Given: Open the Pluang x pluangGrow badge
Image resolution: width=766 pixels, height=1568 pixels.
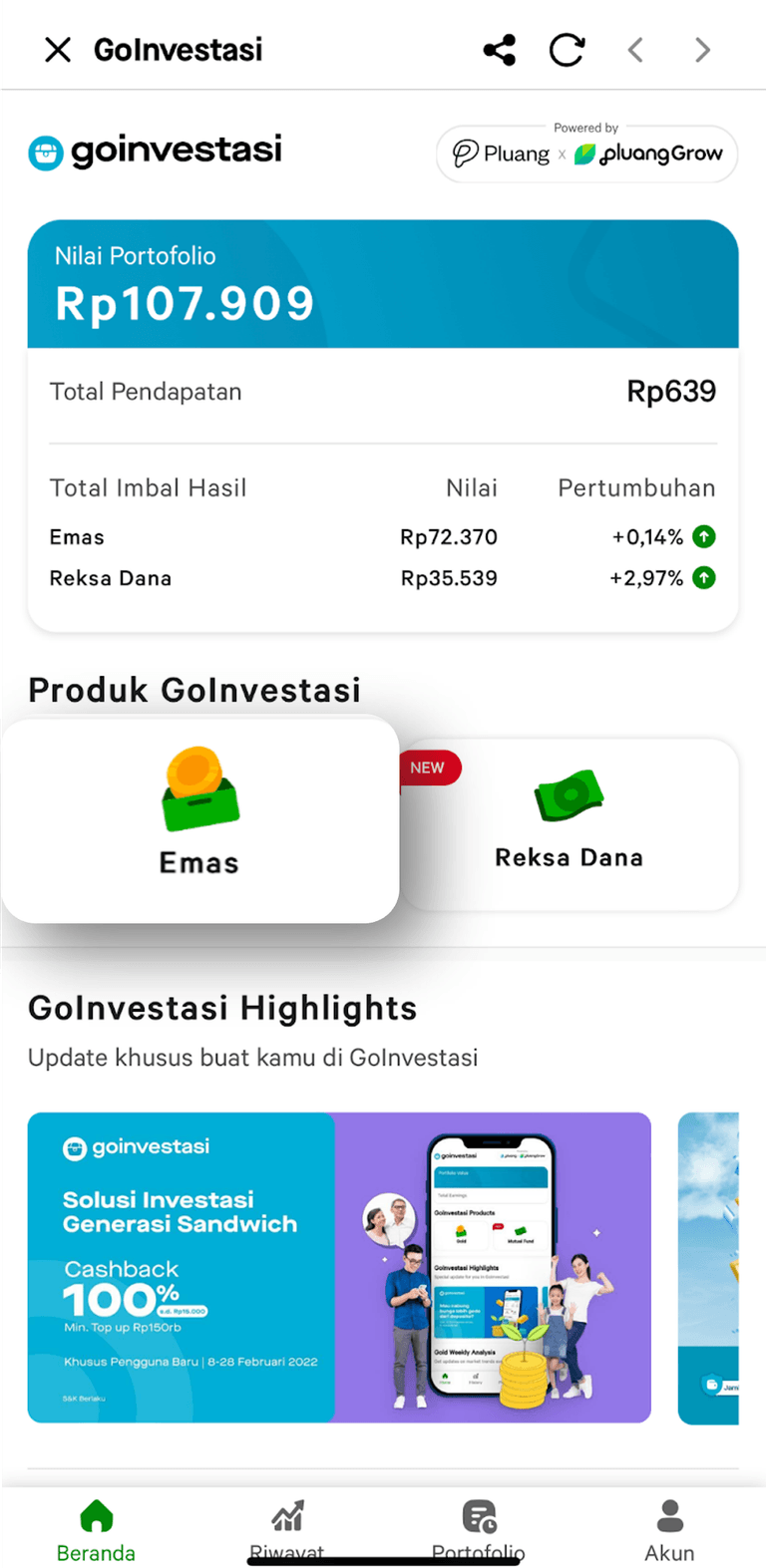Looking at the screenshot, I should [585, 154].
